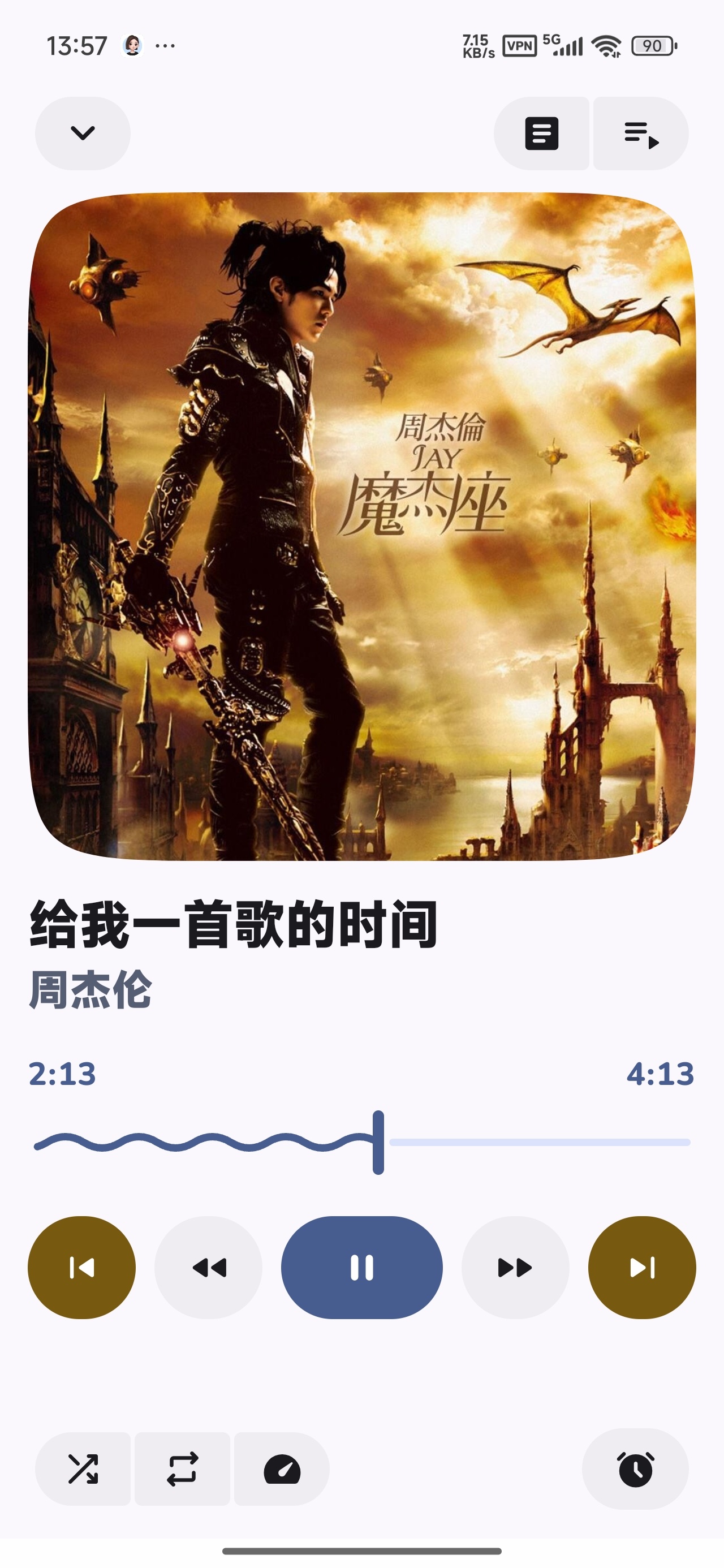
Task: Set a sleep timer
Action: (636, 1469)
